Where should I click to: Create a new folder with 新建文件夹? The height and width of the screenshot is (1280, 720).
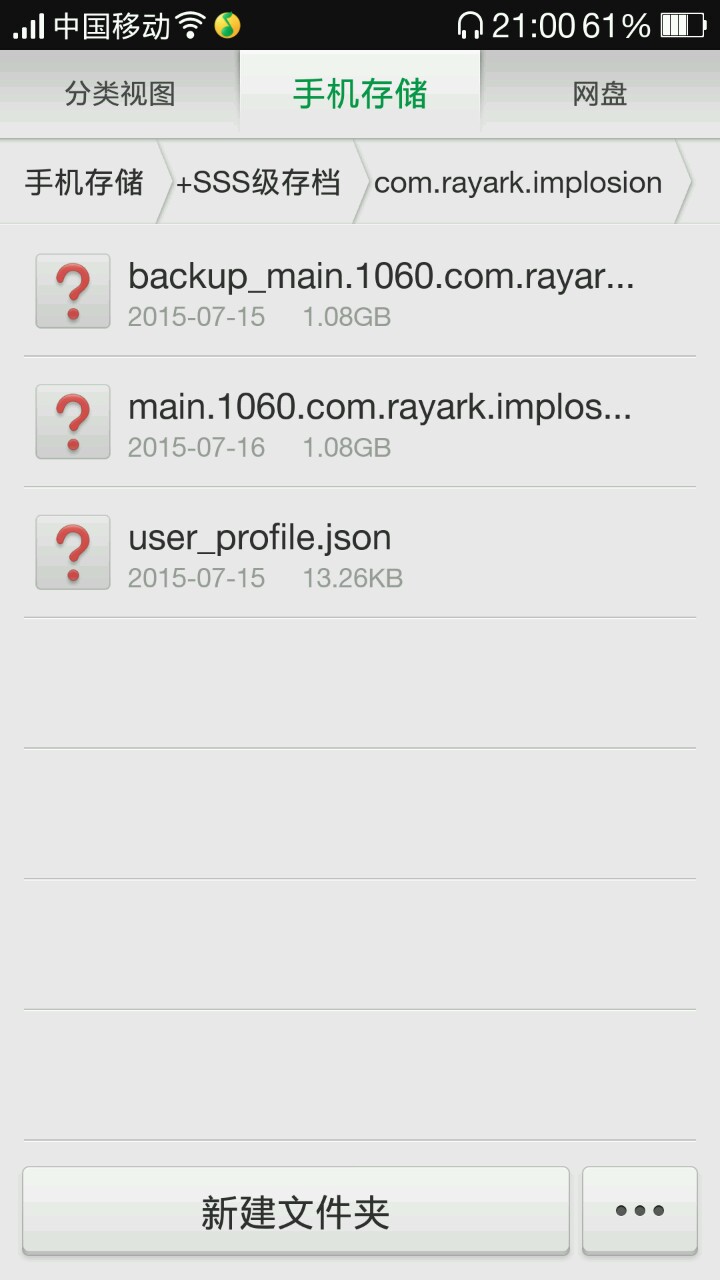(x=295, y=1211)
